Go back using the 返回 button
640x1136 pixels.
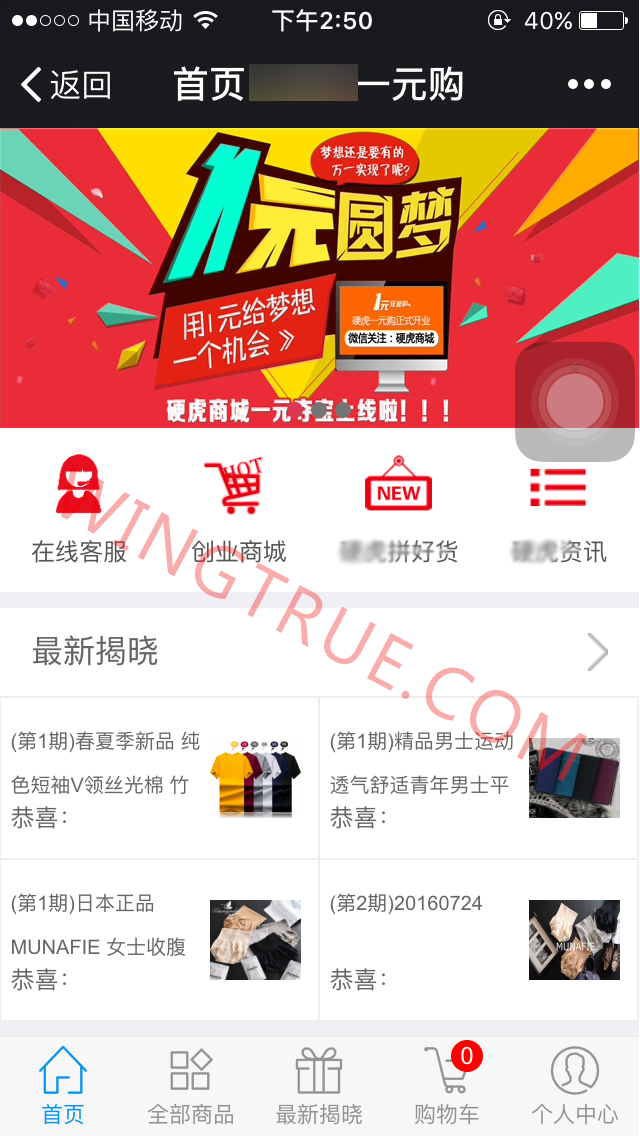[x=66, y=85]
